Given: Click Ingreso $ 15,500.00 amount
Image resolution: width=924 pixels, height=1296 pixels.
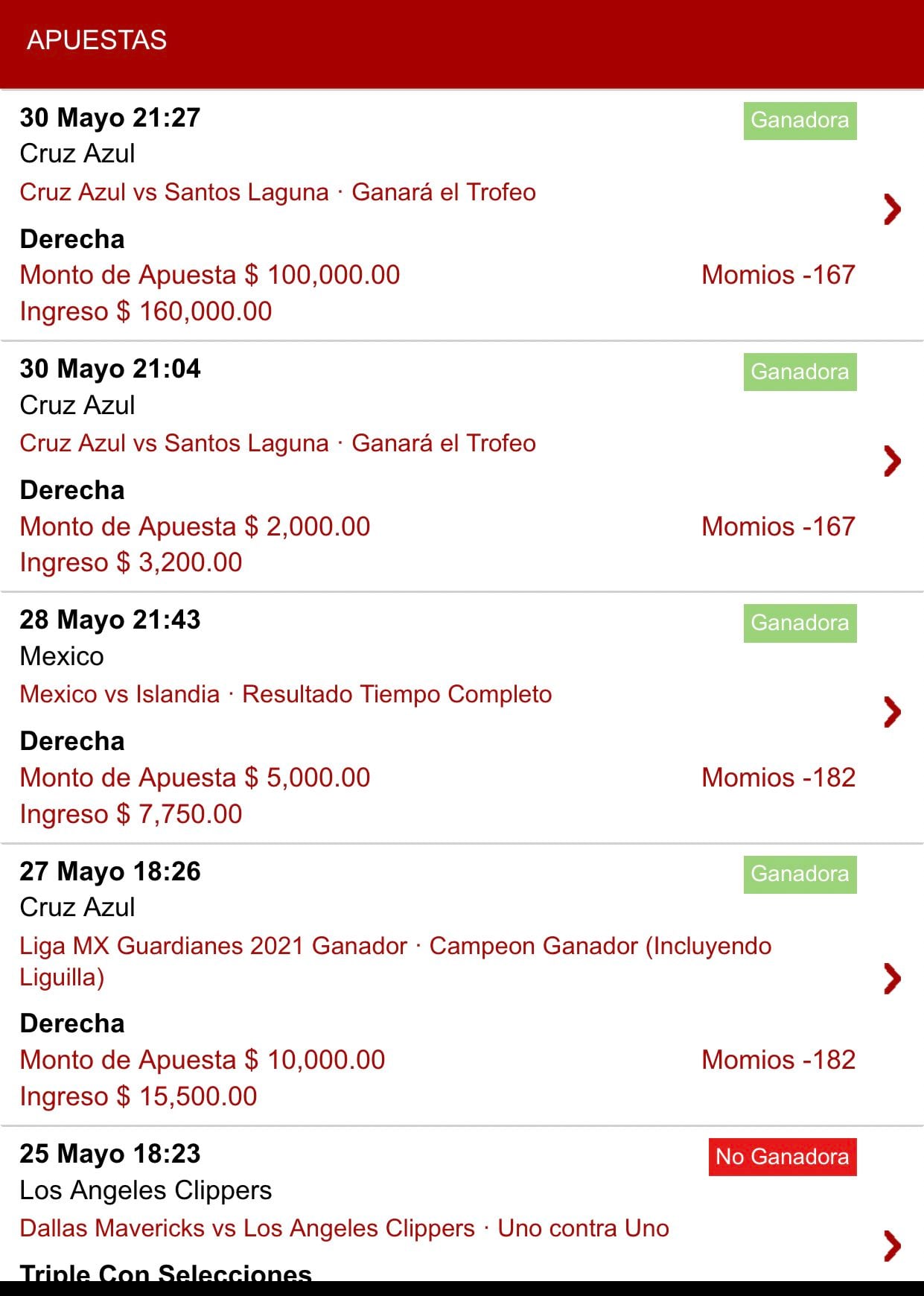Looking at the screenshot, I should pyautogui.click(x=138, y=1096).
